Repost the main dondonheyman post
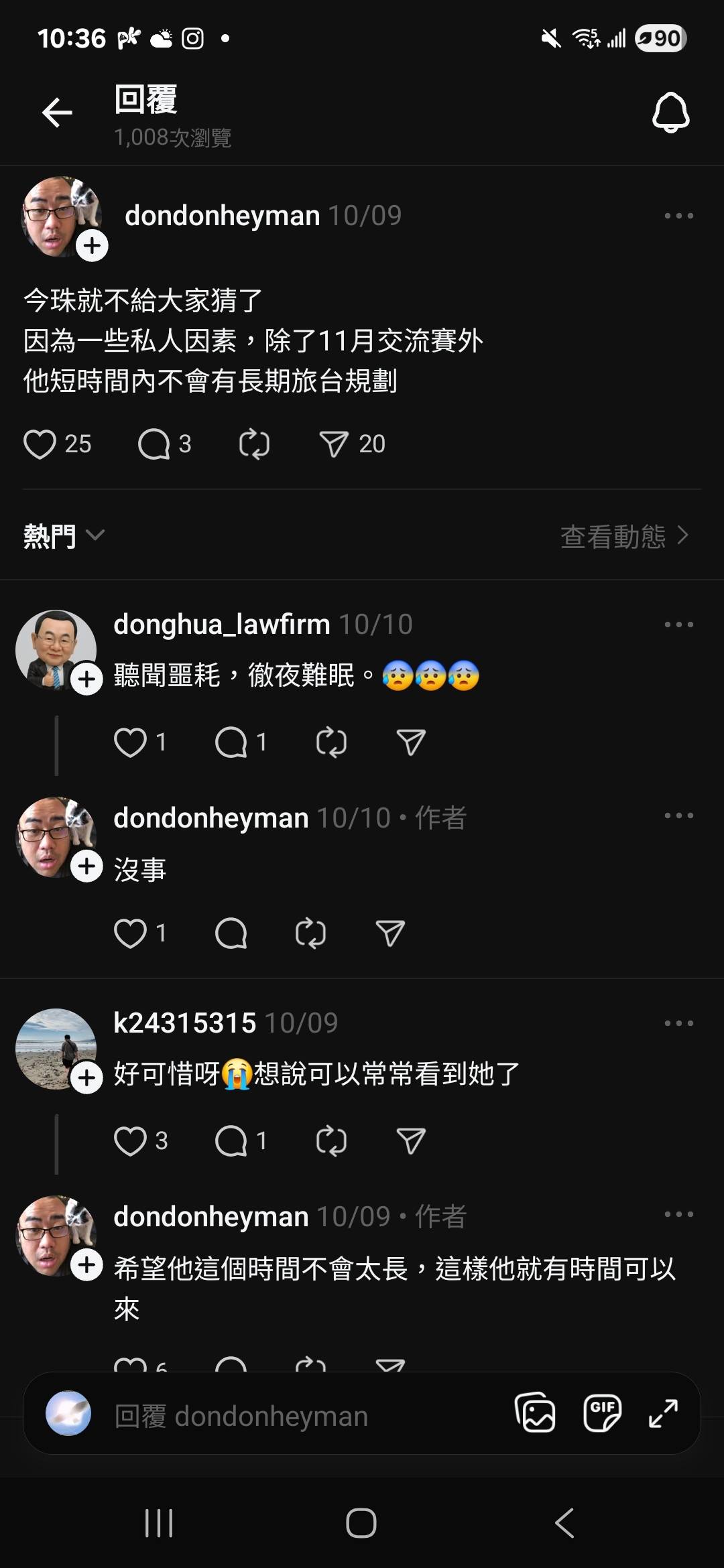 [x=254, y=444]
